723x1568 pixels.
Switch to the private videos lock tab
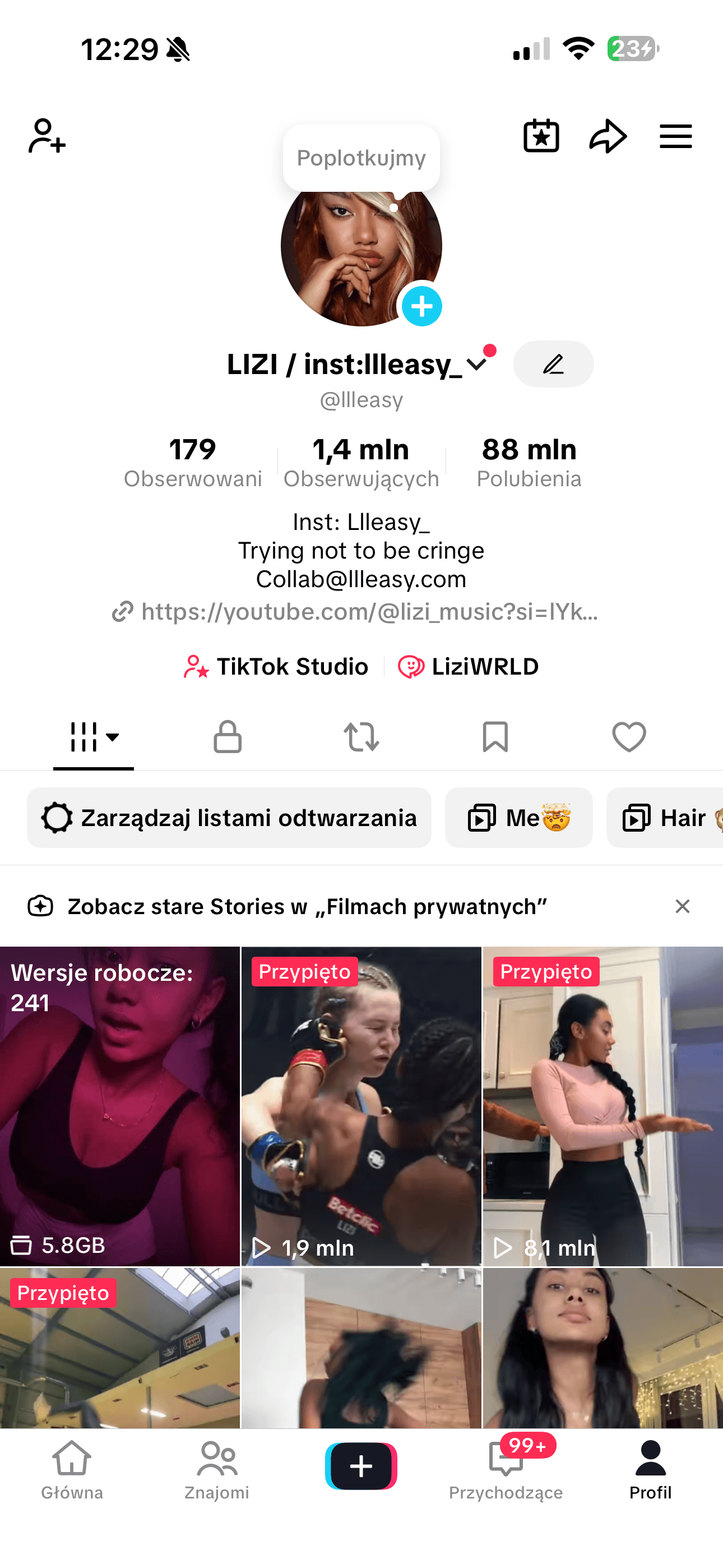pos(228,737)
